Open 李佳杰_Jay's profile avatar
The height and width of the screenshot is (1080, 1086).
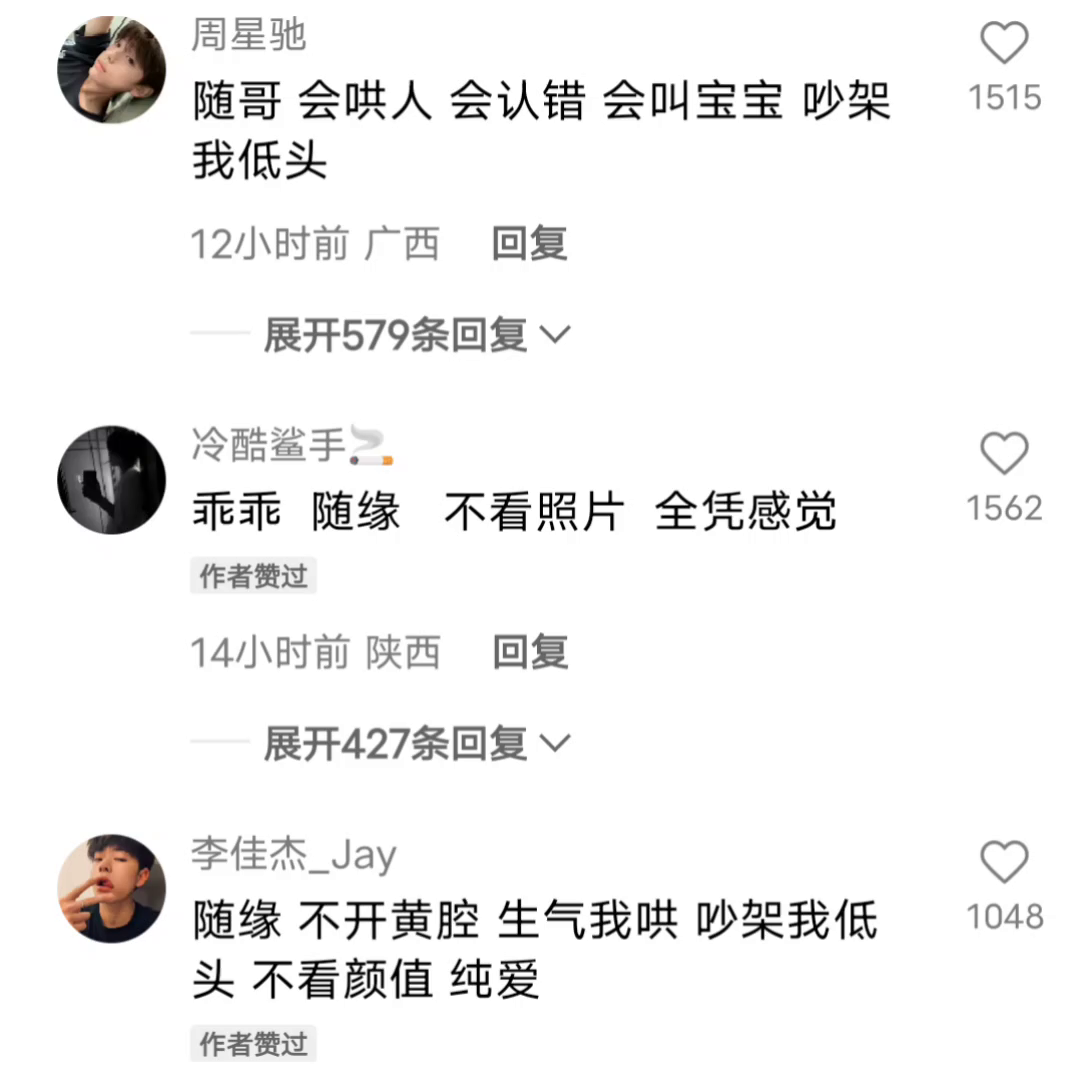pos(112,888)
